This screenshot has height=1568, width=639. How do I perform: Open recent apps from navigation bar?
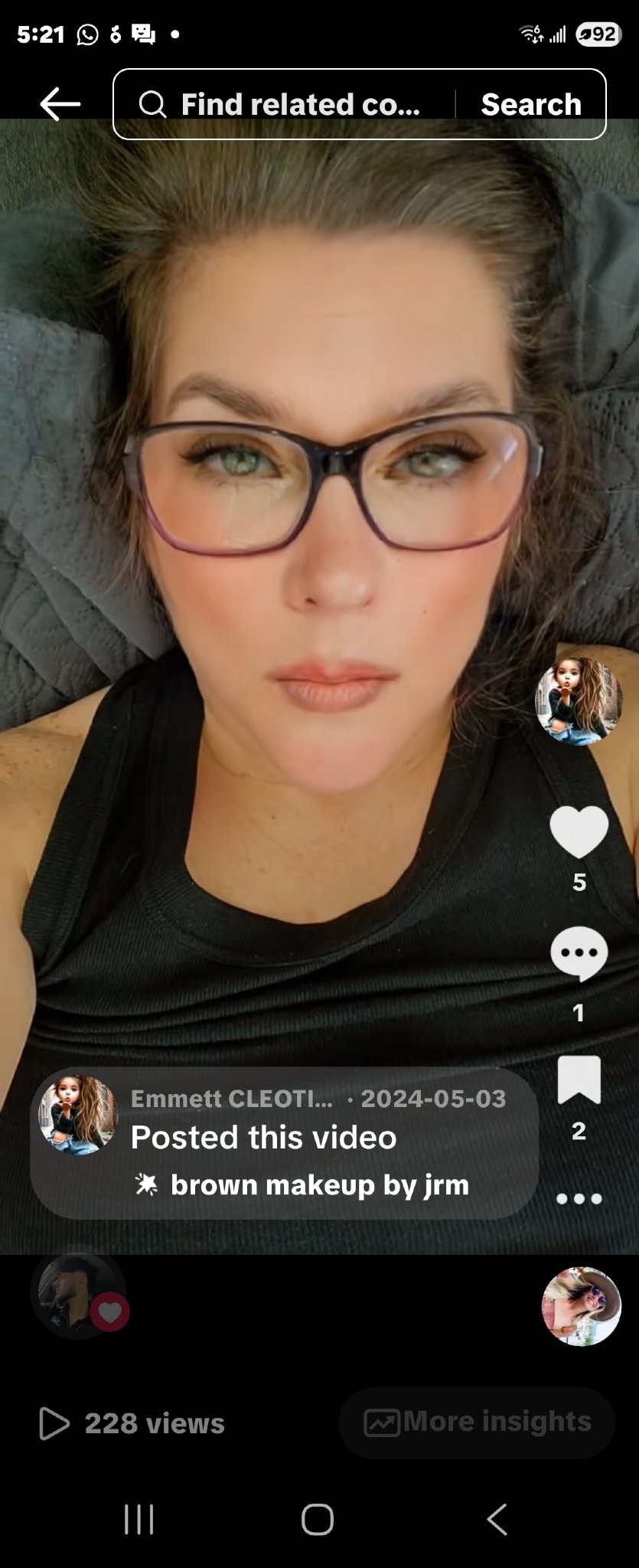(139, 1520)
